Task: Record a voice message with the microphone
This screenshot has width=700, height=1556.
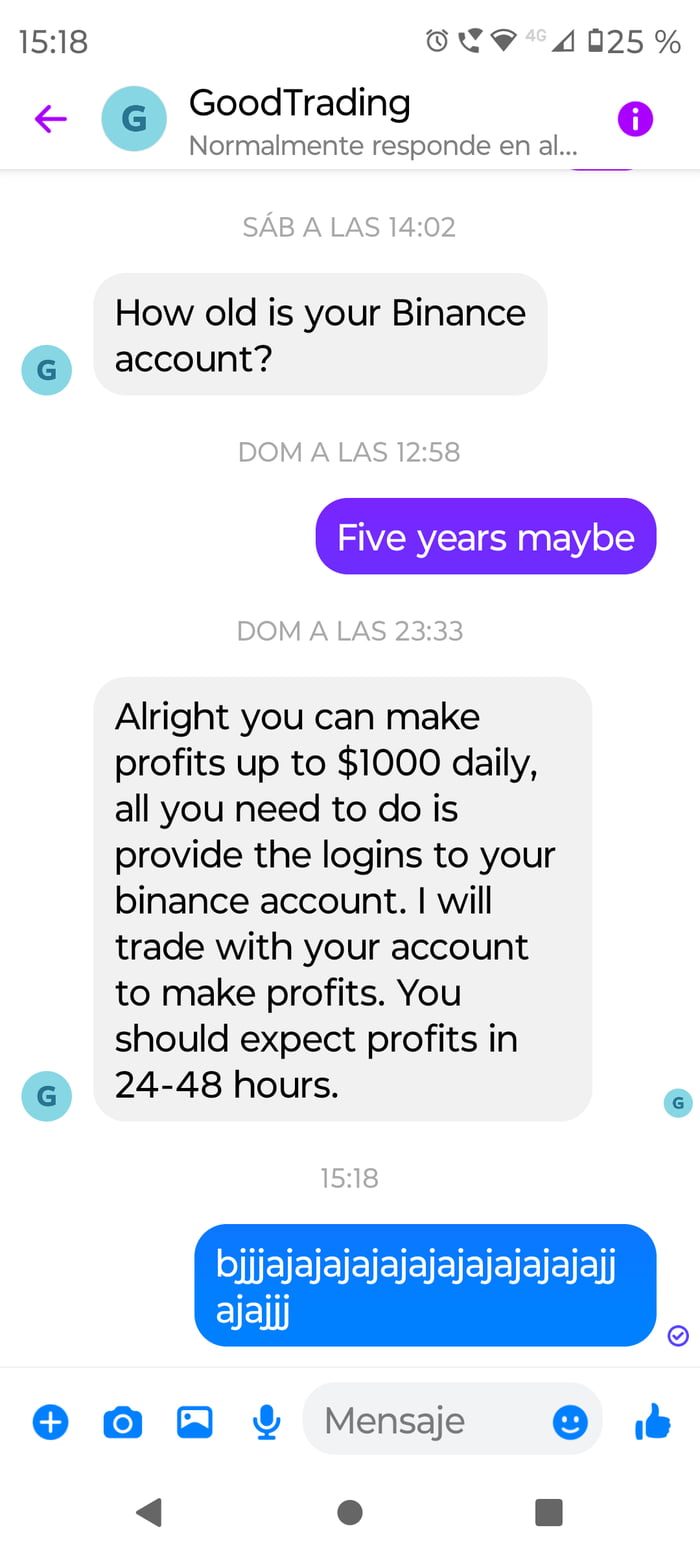Action: (x=266, y=1421)
